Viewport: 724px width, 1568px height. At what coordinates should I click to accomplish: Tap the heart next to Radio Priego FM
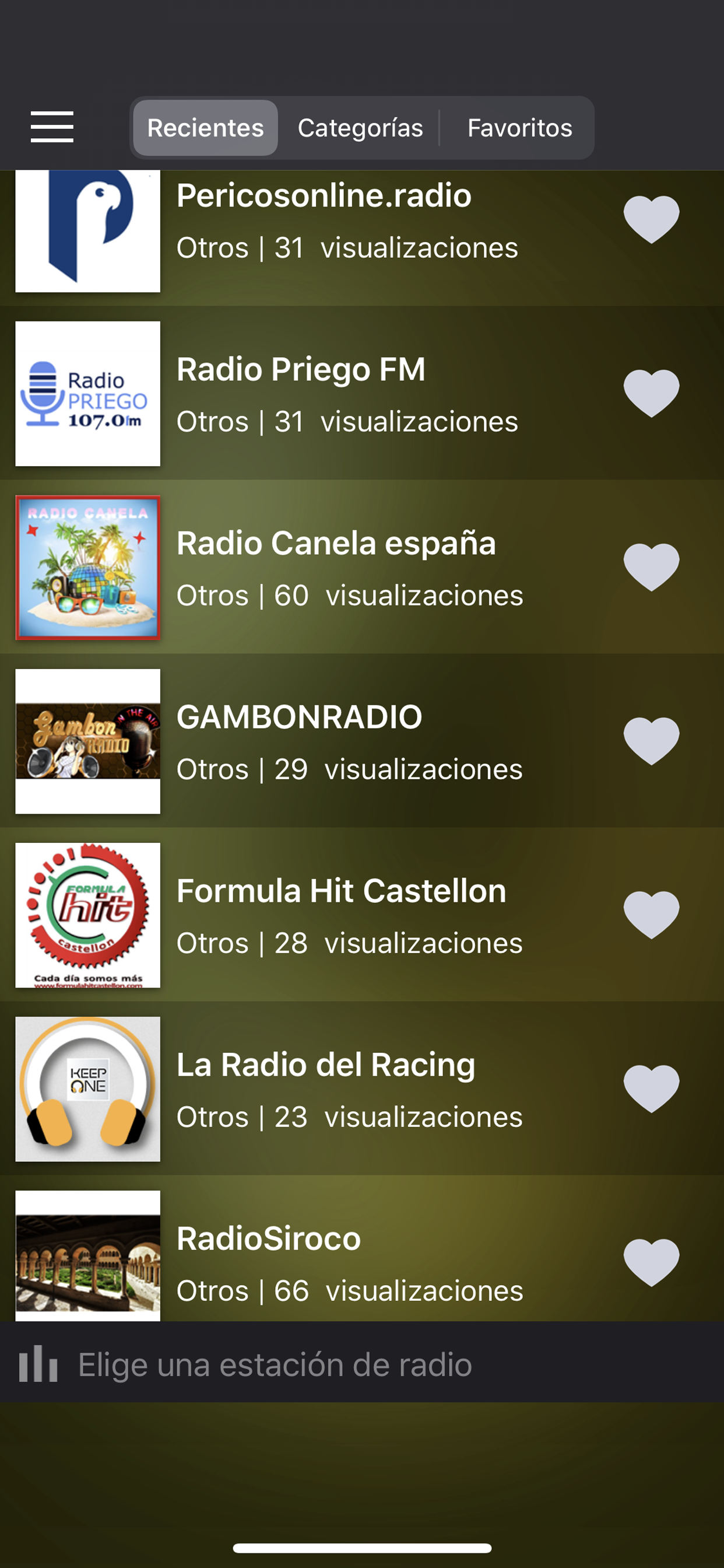651,393
